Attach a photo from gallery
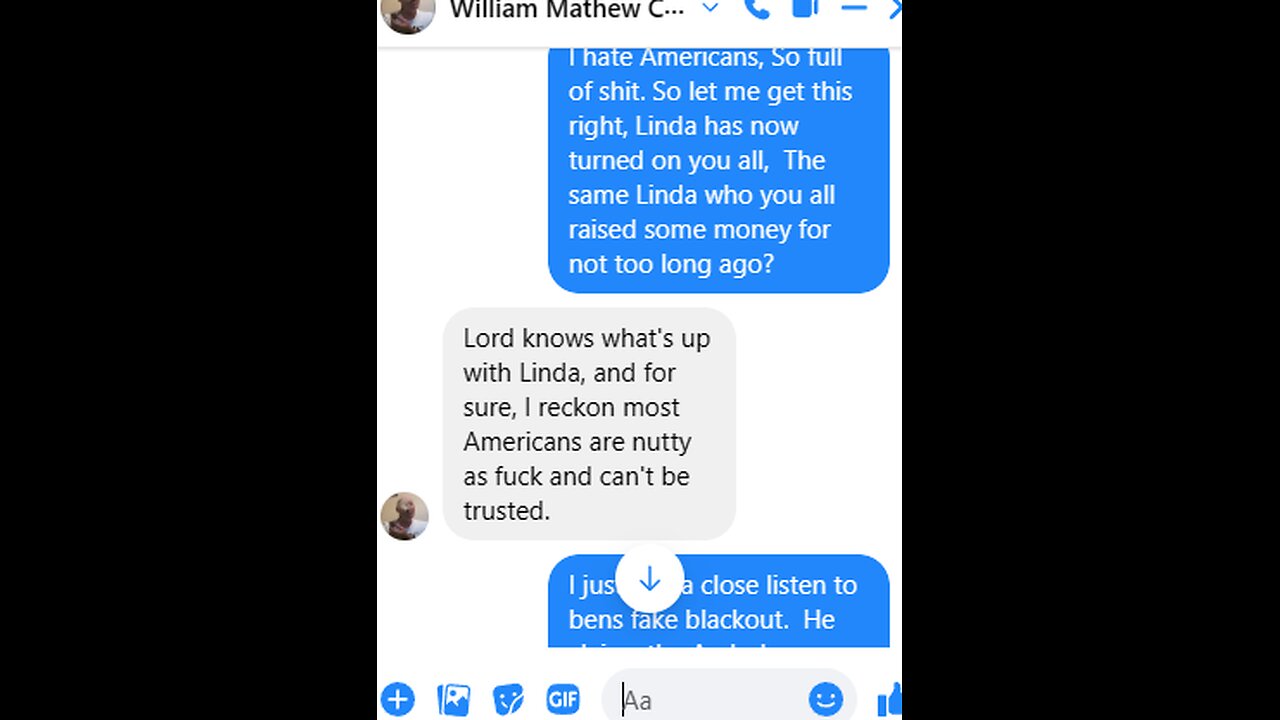This screenshot has height=720, width=1280. coord(454,699)
